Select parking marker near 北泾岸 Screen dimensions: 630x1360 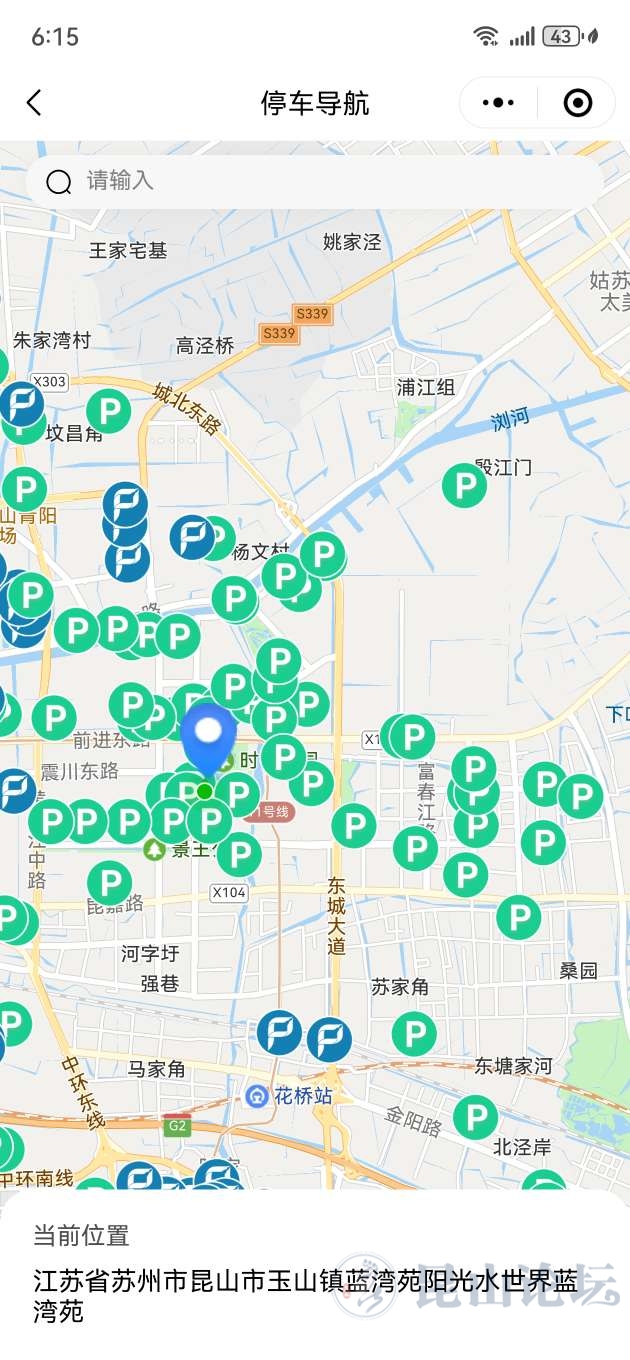(476, 1117)
